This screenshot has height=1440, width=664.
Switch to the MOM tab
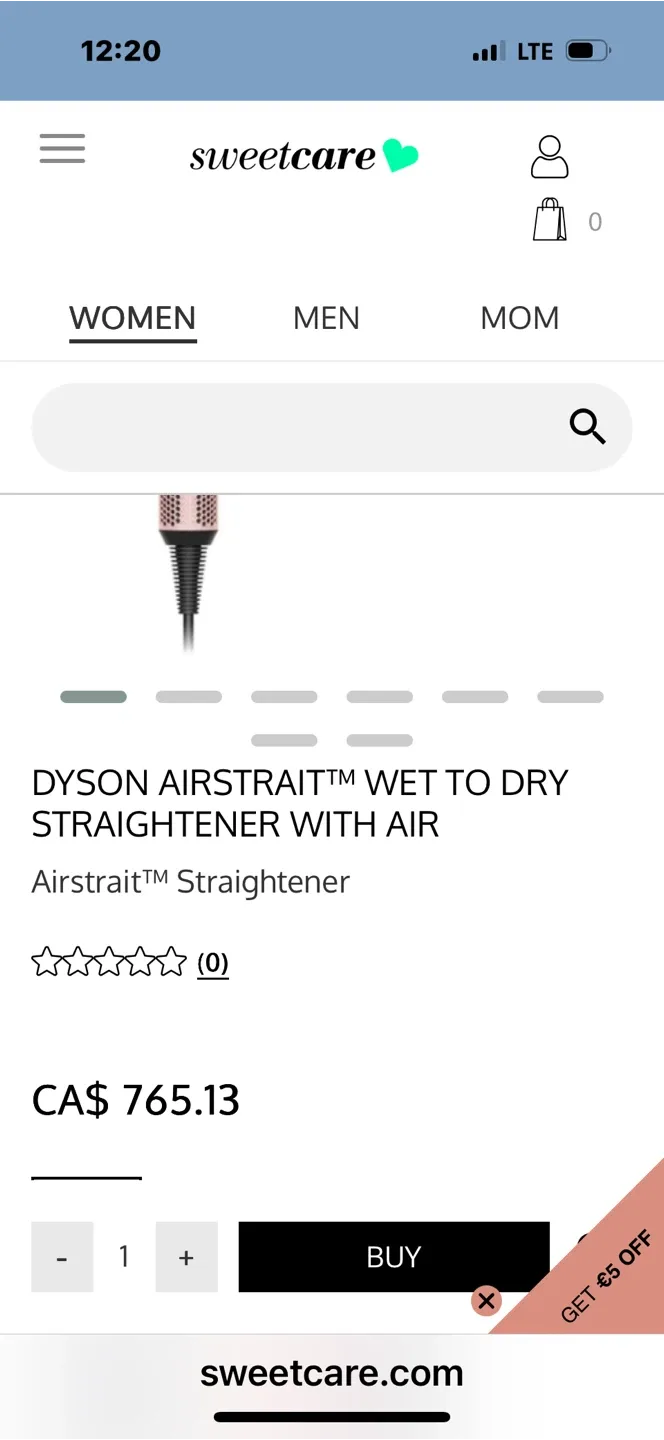[x=519, y=318]
